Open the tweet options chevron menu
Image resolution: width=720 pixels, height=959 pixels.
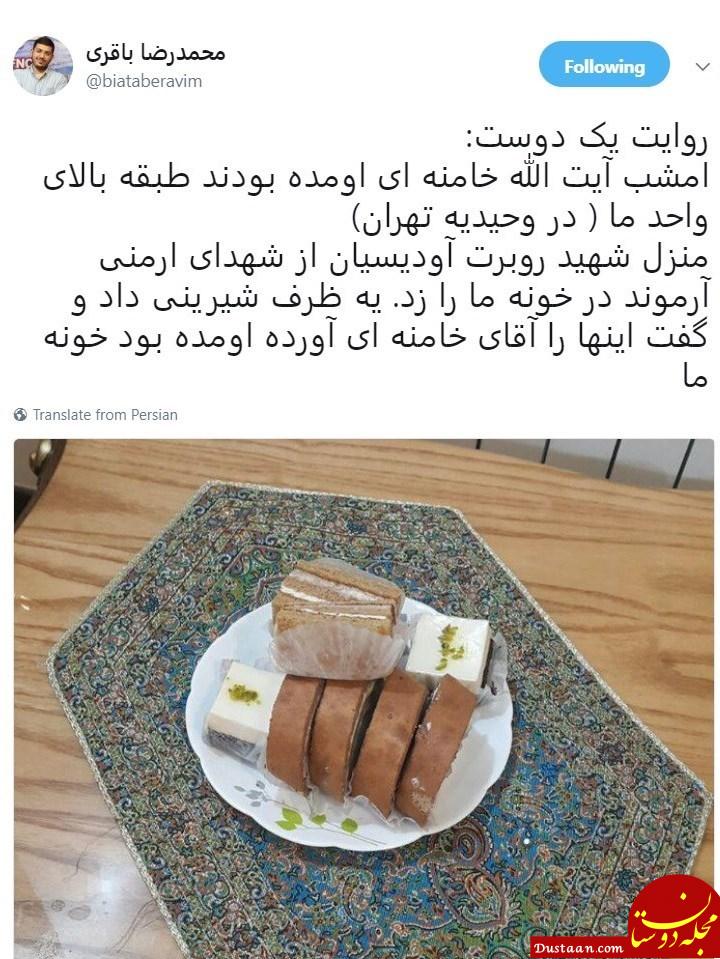(703, 67)
